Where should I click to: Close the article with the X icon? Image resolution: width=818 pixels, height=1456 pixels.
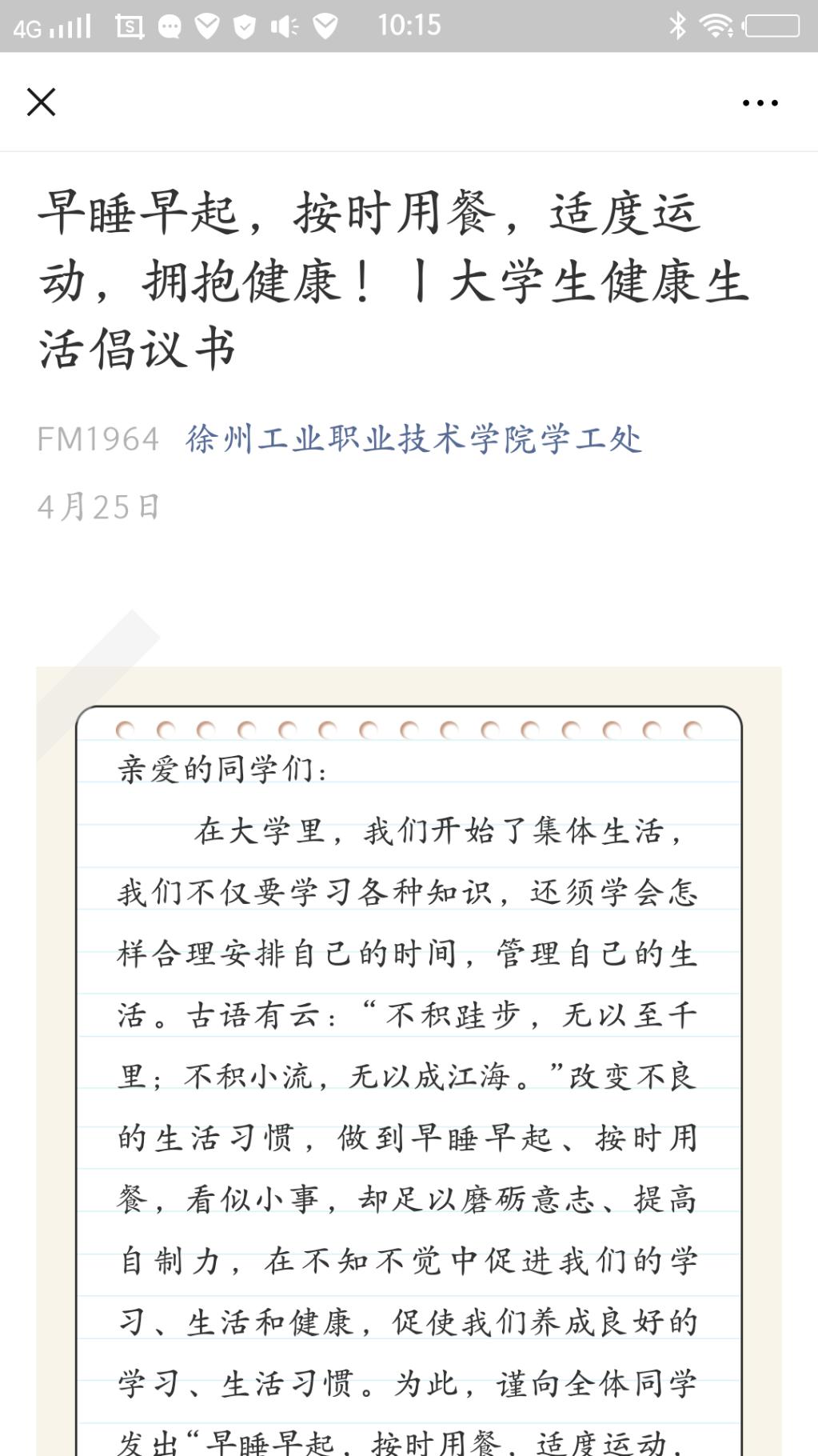pos(42,102)
